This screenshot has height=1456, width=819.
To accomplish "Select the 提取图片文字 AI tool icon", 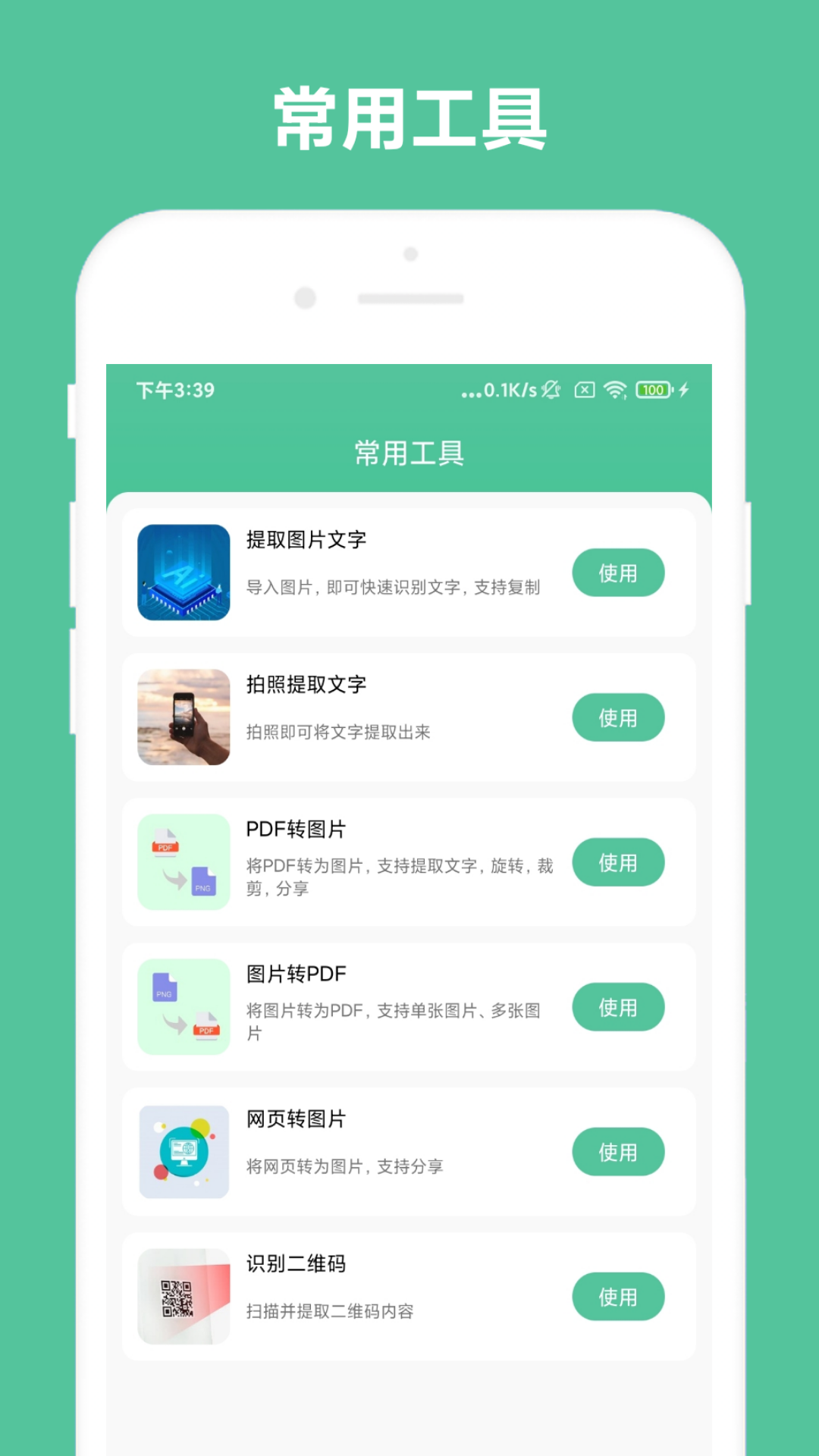I will [x=183, y=573].
